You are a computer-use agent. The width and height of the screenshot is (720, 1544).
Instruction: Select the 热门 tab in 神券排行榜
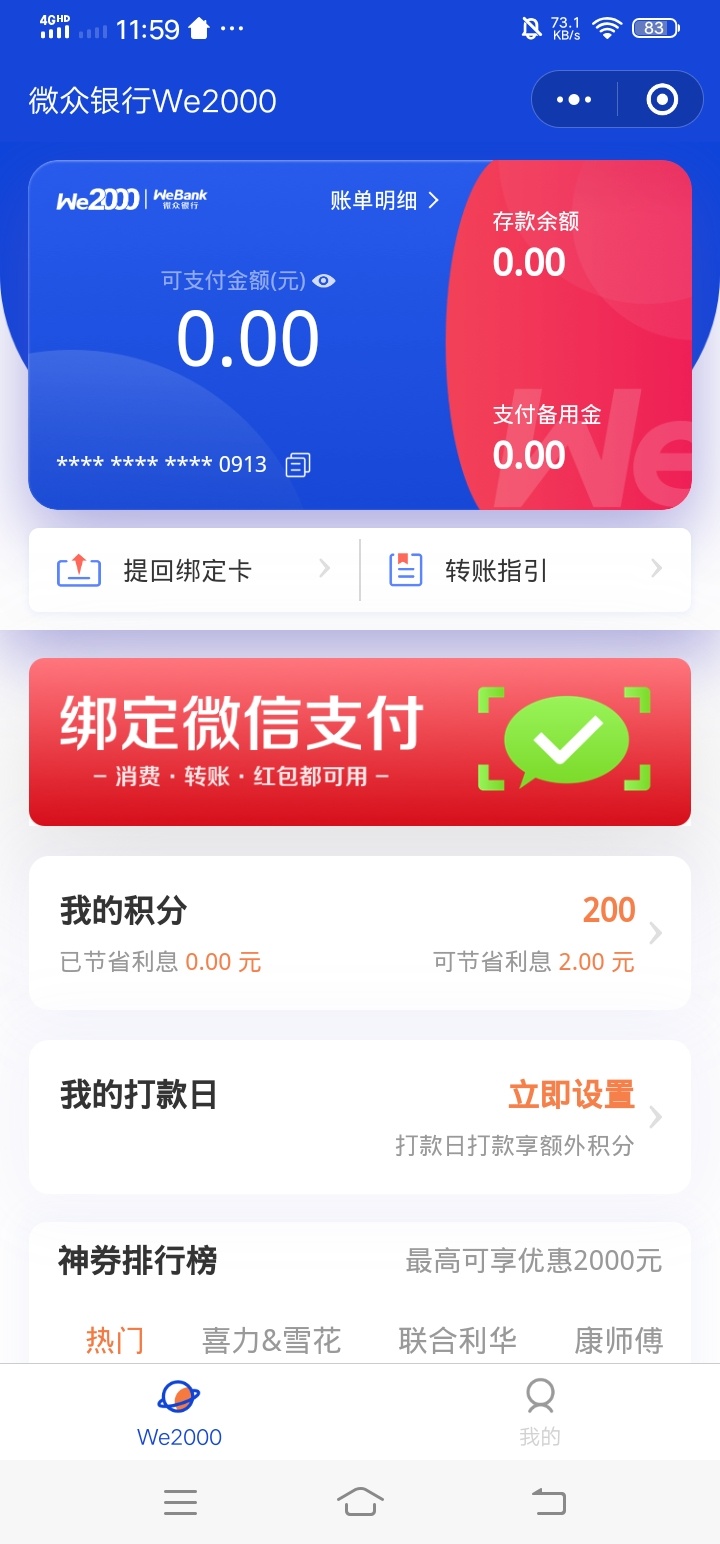coord(115,1340)
